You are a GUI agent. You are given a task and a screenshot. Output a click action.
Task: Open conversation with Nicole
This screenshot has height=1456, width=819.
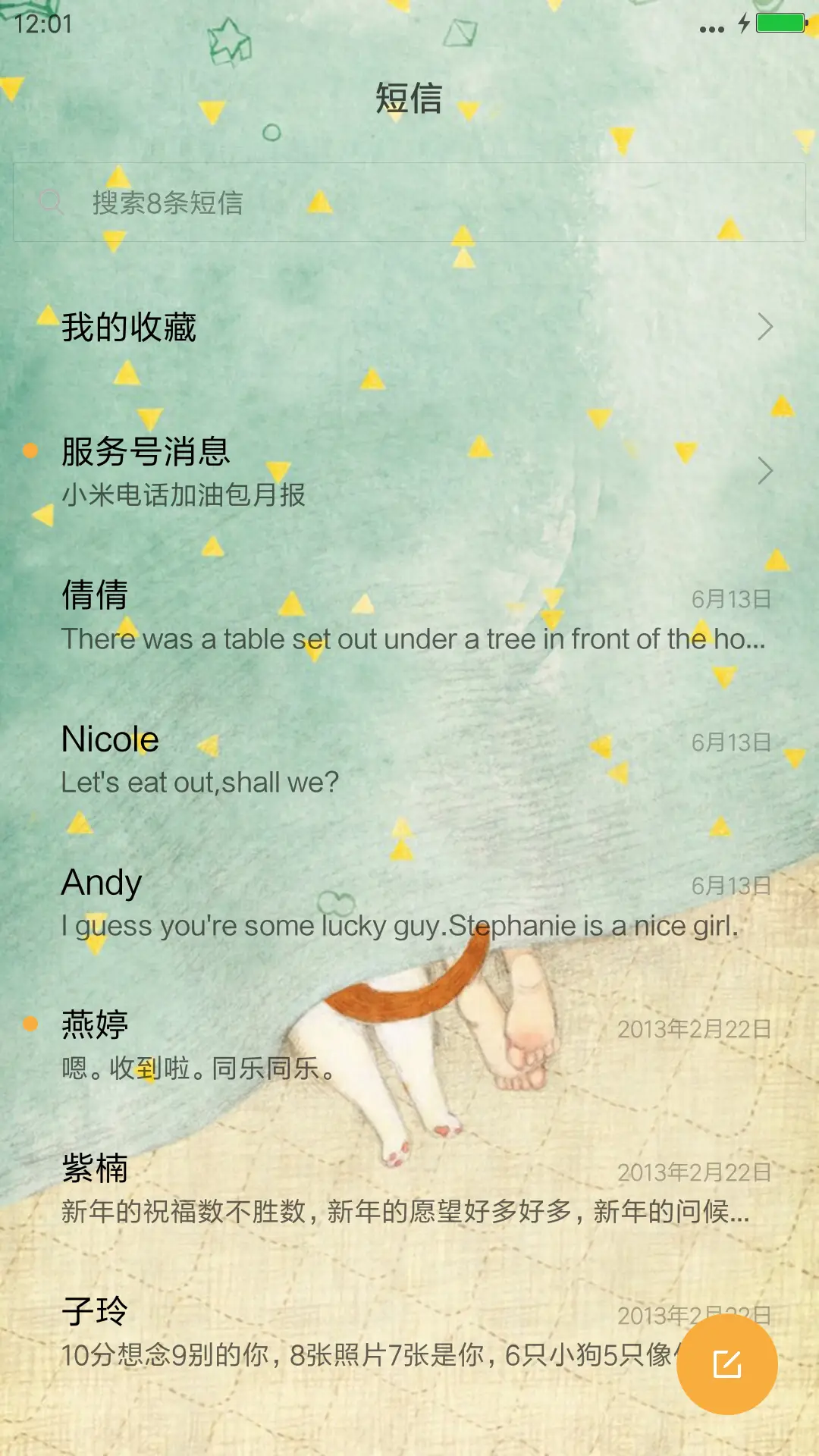pos(303,757)
